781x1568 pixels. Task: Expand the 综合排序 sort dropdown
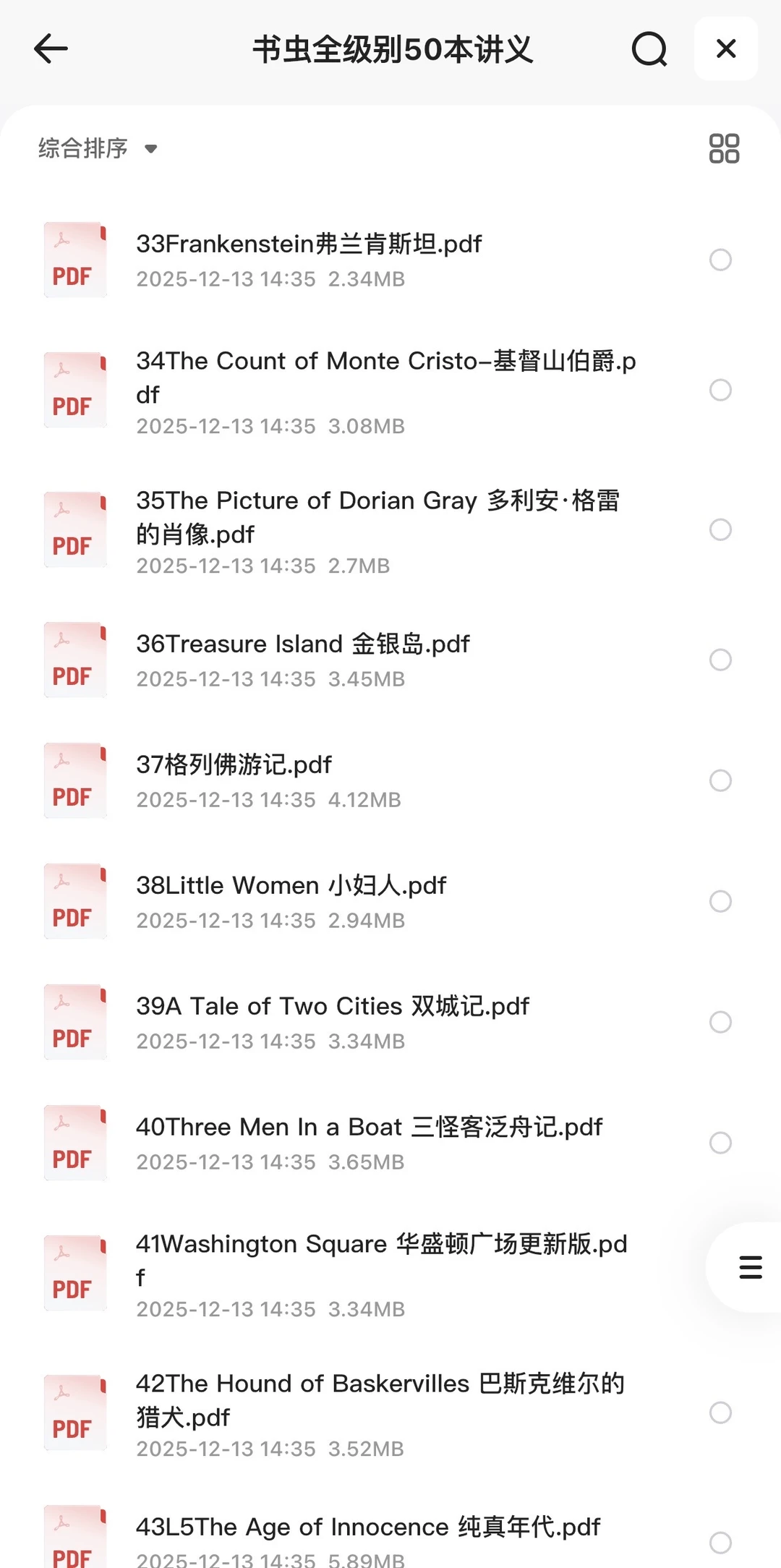point(98,148)
